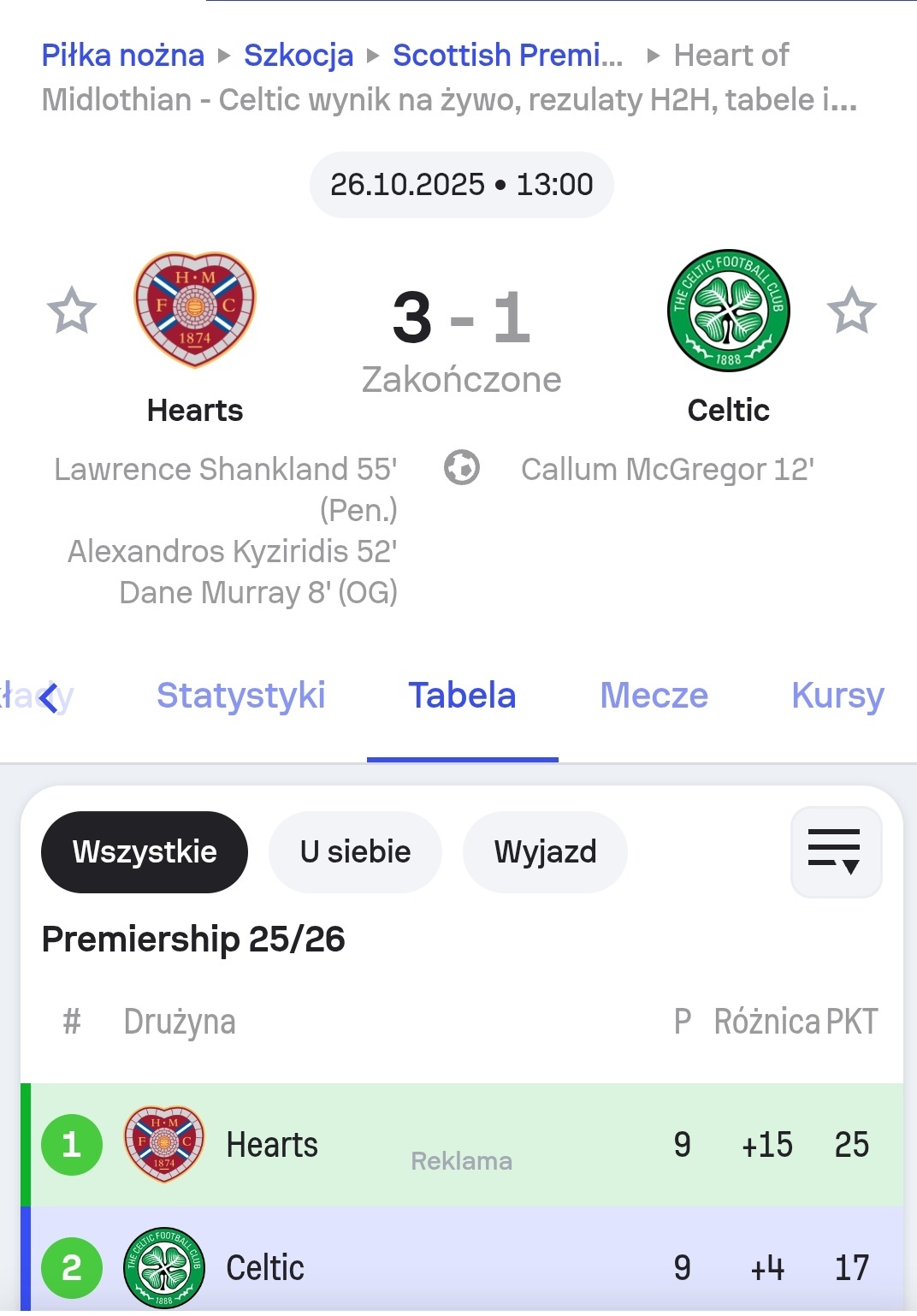Viewport: 917px width, 1316px height.
Task: Open the Hearts team page from the crest
Action: tap(195, 310)
